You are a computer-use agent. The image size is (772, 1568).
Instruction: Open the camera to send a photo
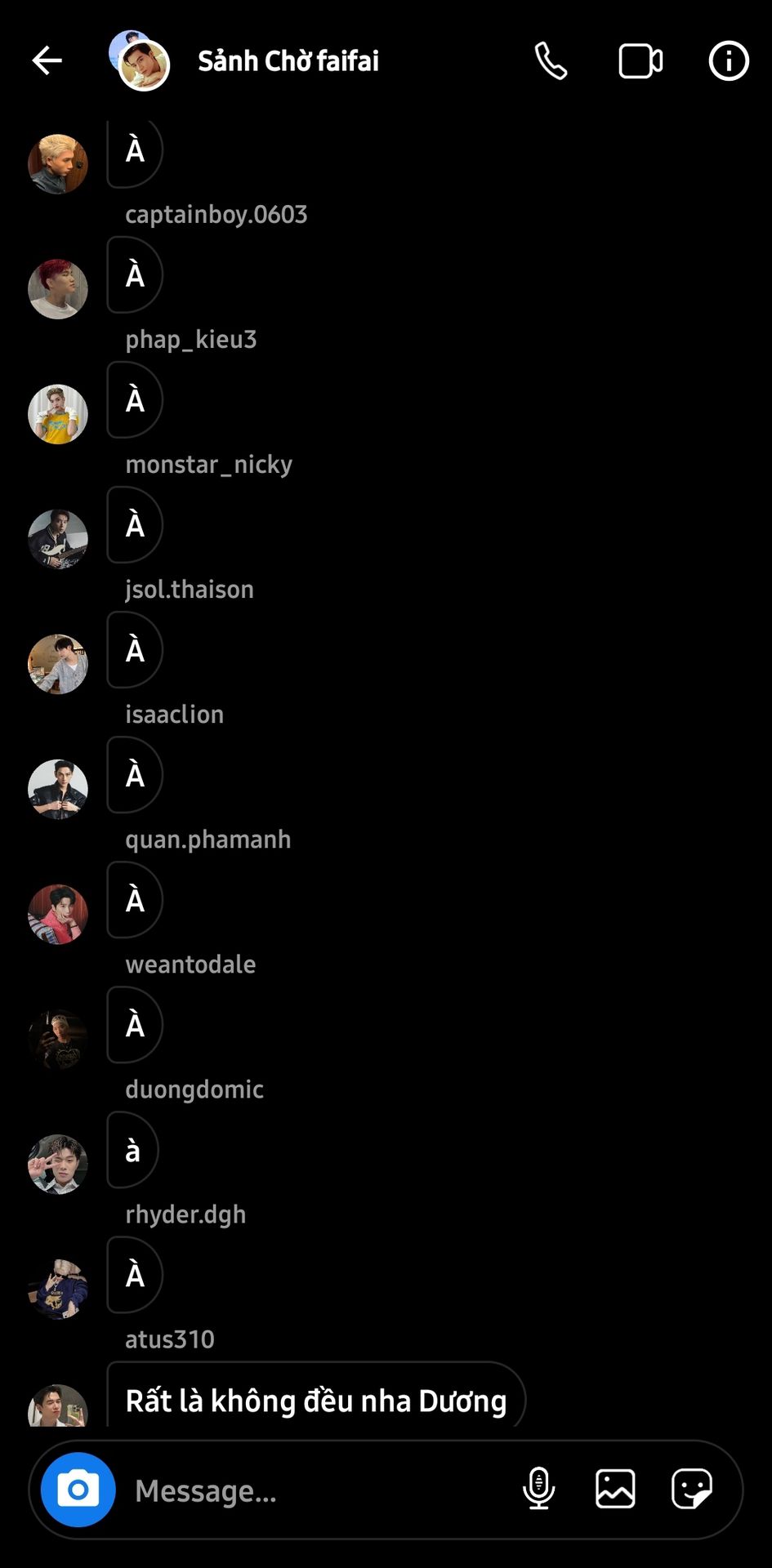[x=78, y=1490]
